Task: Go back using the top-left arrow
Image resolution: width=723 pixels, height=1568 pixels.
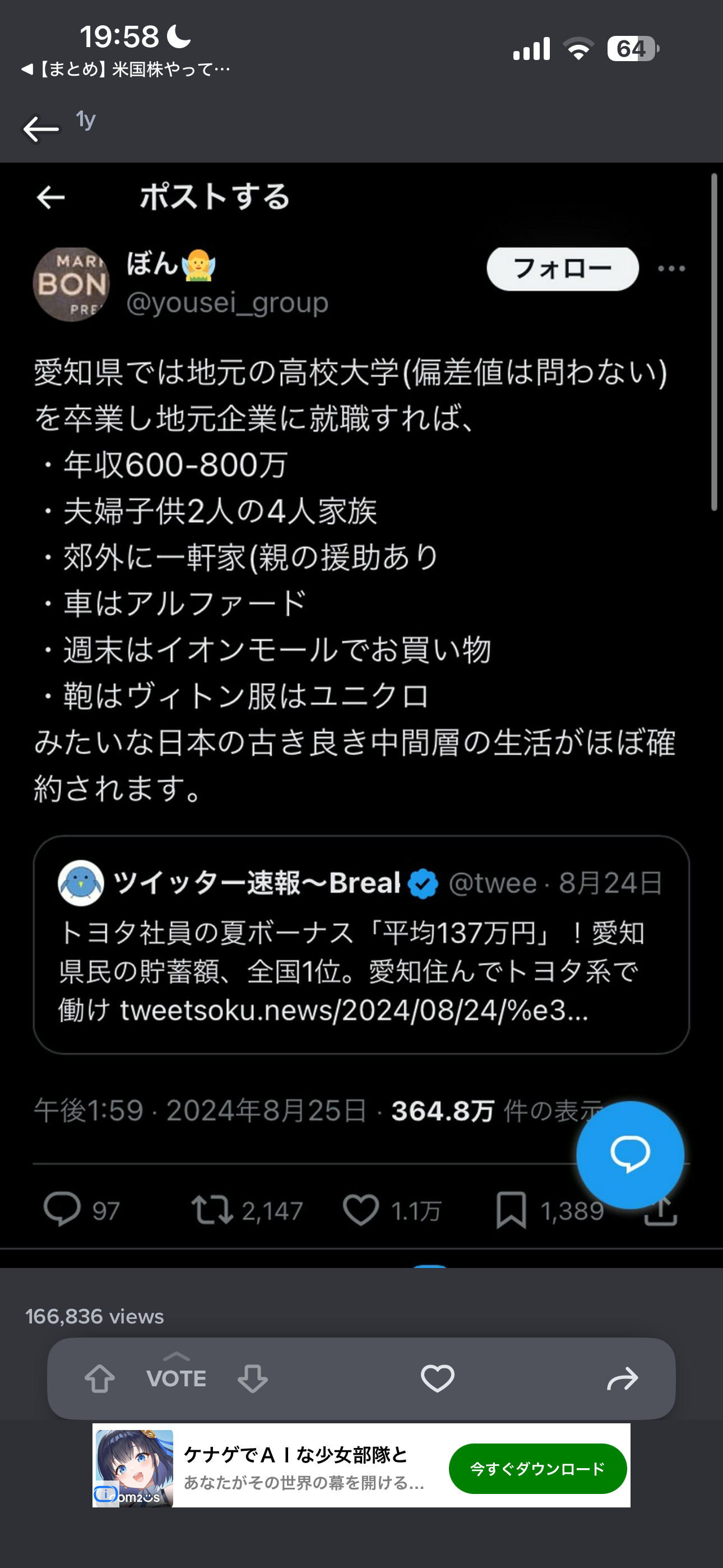Action: 41,129
